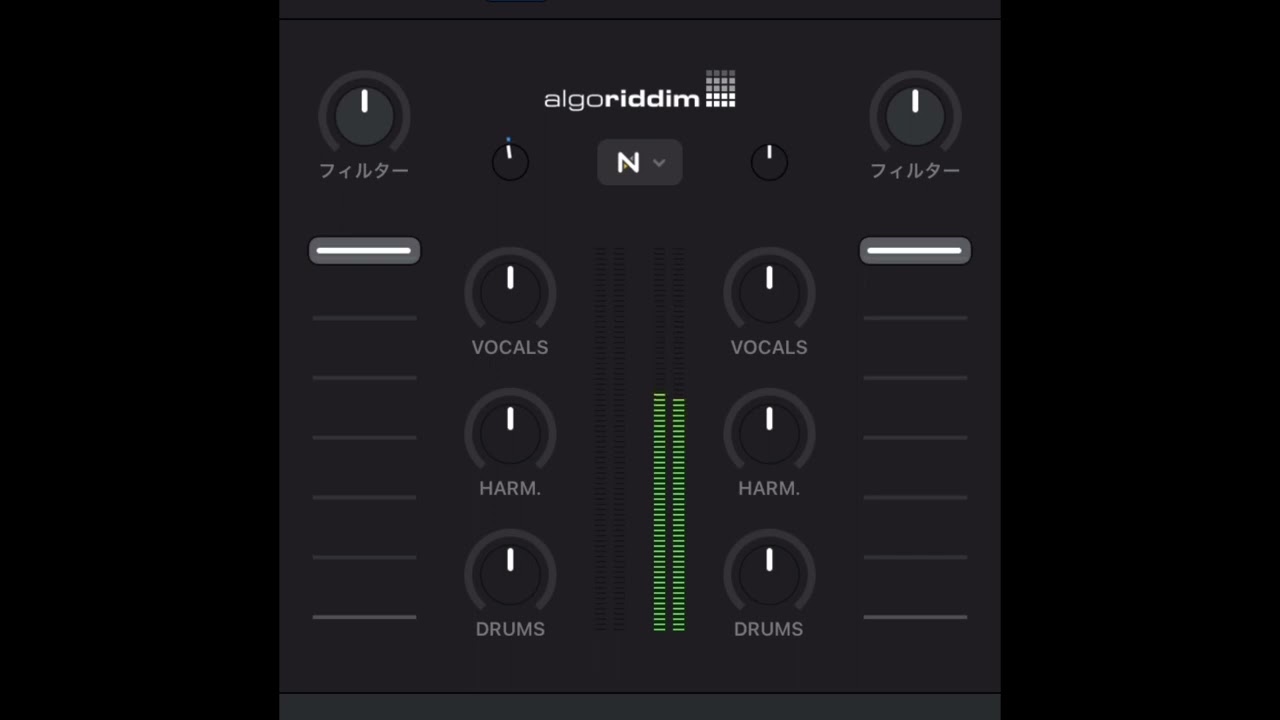Select the left deck's VOCALS knob
The height and width of the screenshot is (720, 1280).
tap(510, 293)
